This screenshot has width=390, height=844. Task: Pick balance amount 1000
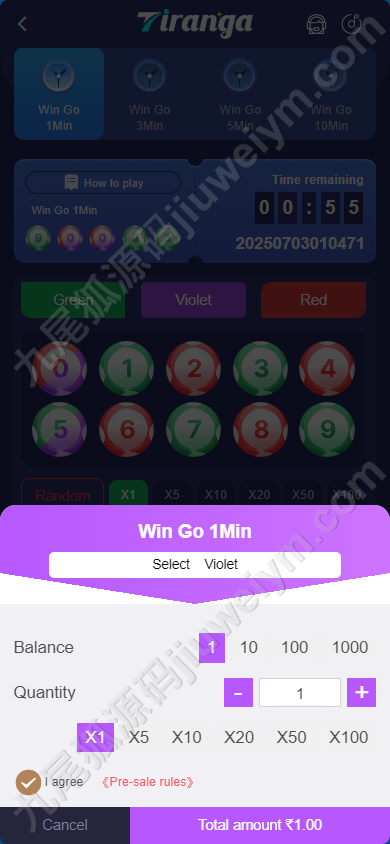pos(350,647)
